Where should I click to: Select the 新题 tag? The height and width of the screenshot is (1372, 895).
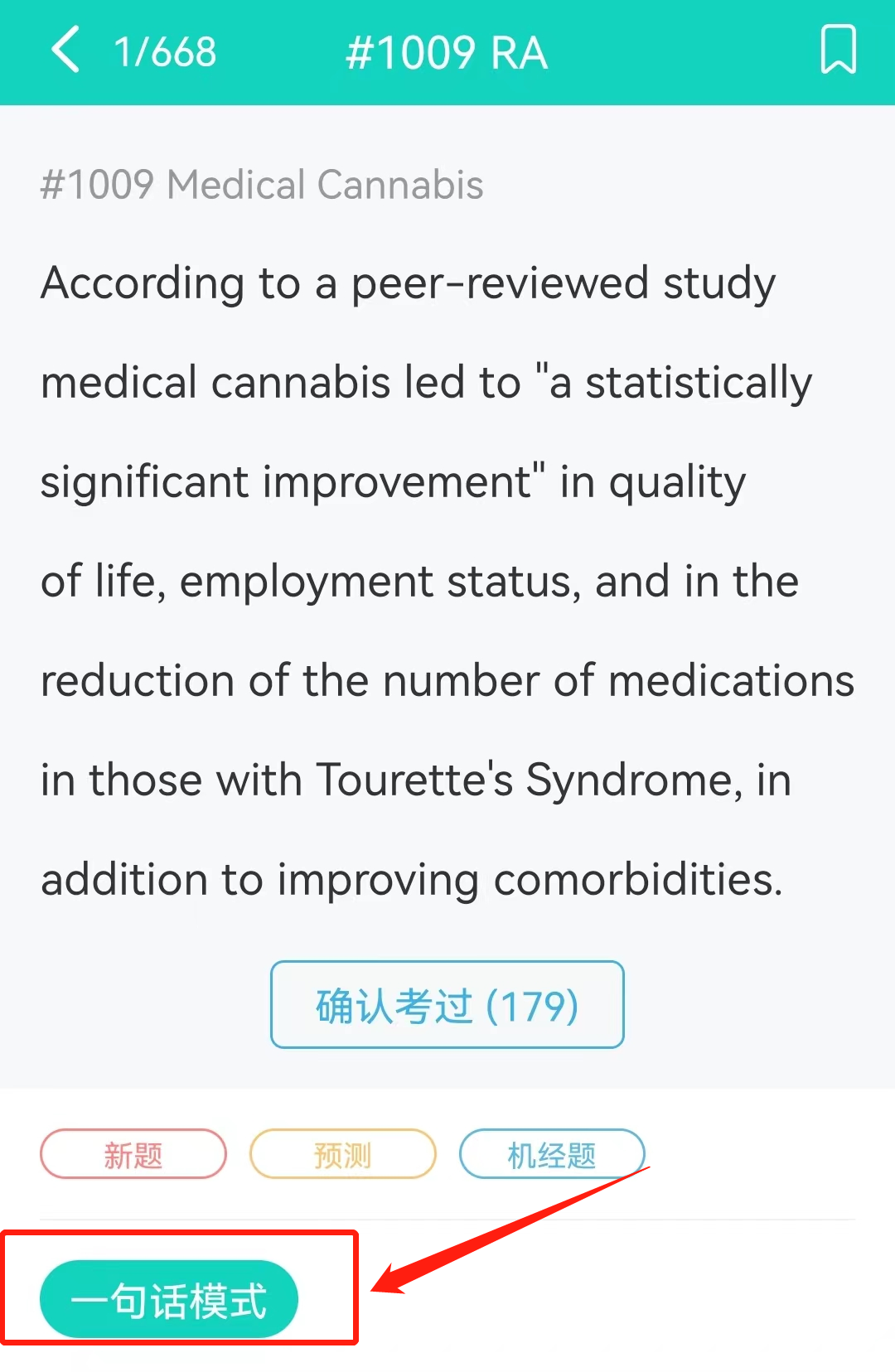coord(133,1153)
